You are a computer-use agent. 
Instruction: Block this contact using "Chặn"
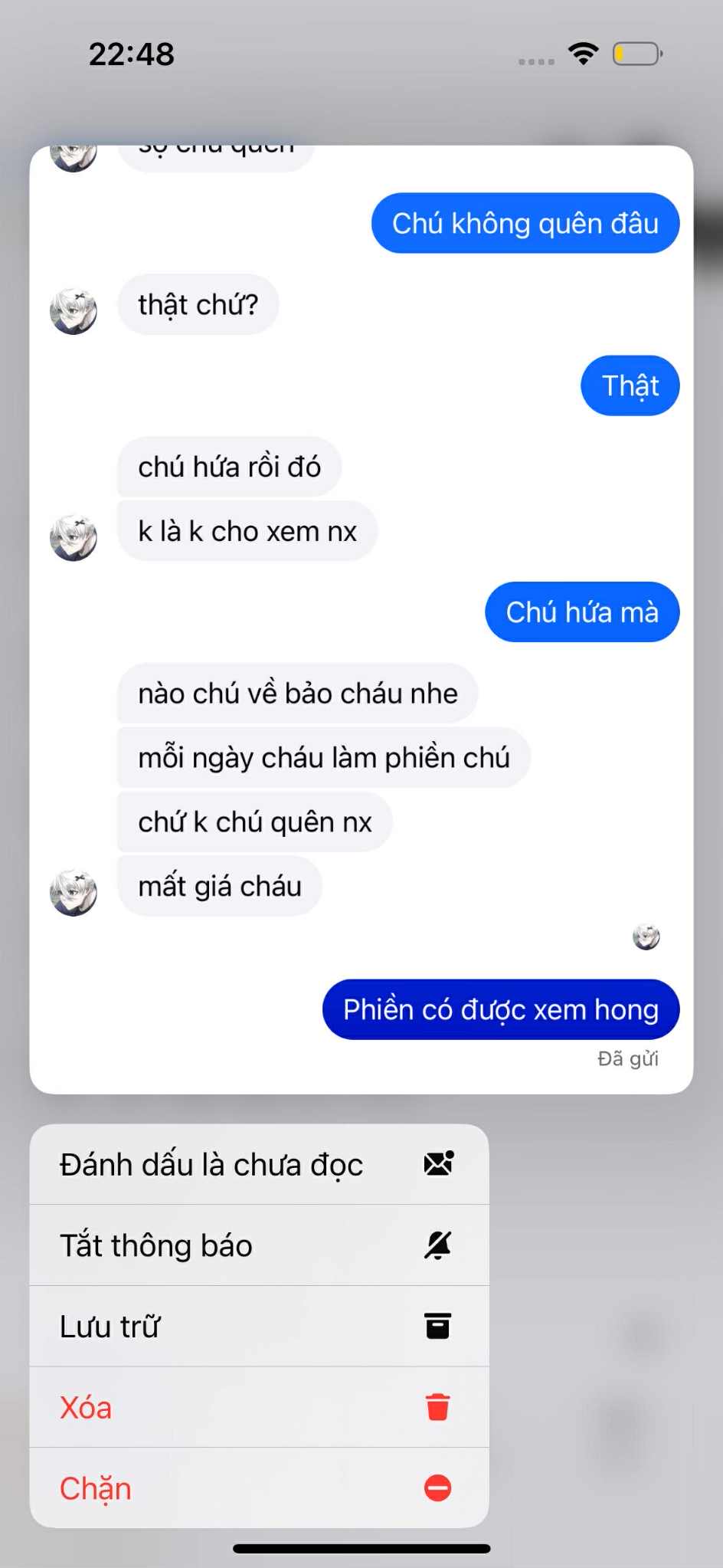259,1488
